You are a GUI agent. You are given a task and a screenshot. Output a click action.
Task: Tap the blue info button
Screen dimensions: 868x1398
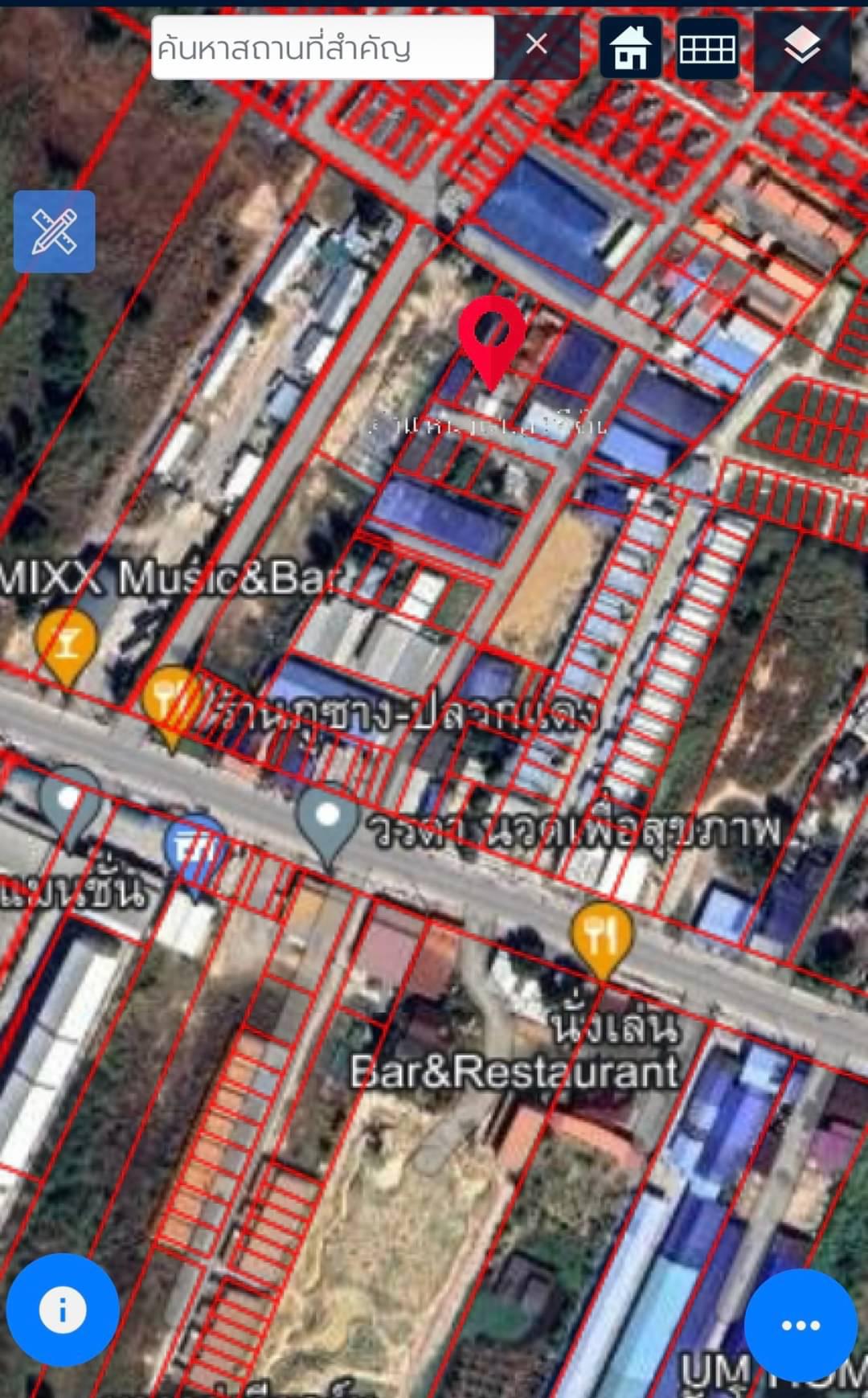(x=63, y=1310)
